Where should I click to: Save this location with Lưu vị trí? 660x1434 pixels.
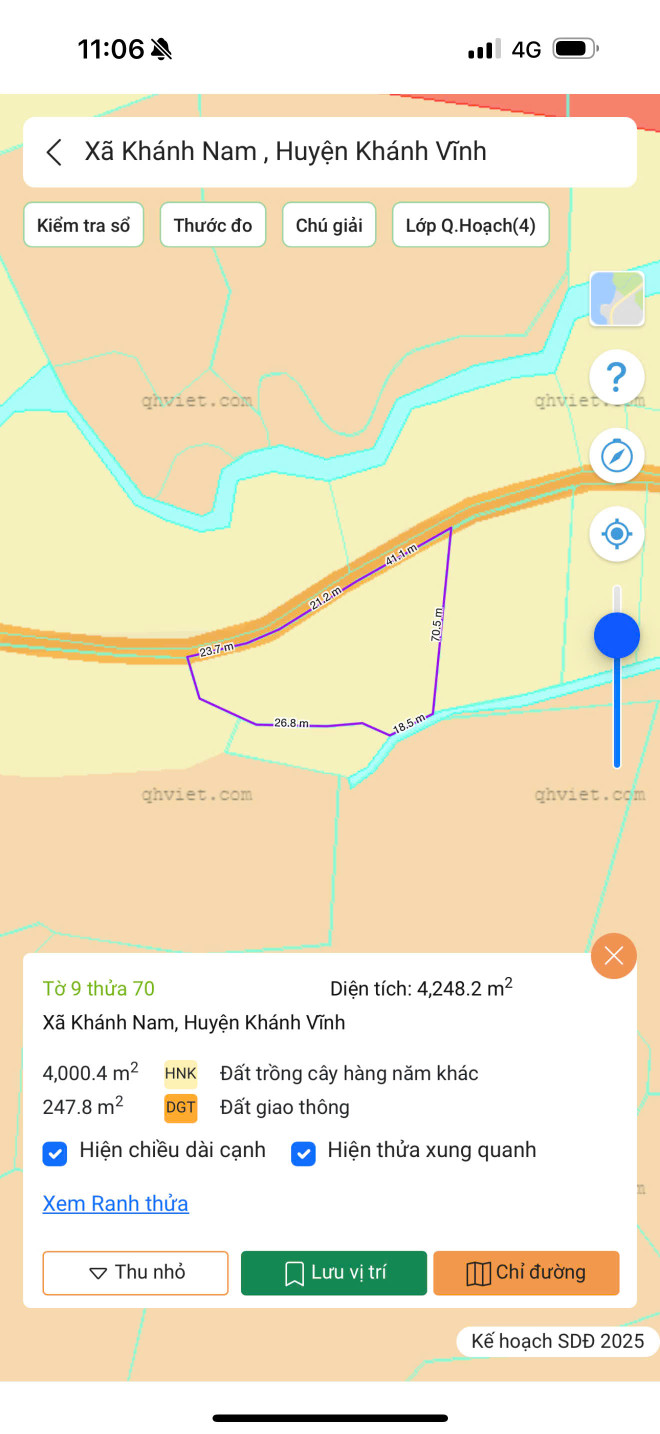click(x=334, y=1273)
